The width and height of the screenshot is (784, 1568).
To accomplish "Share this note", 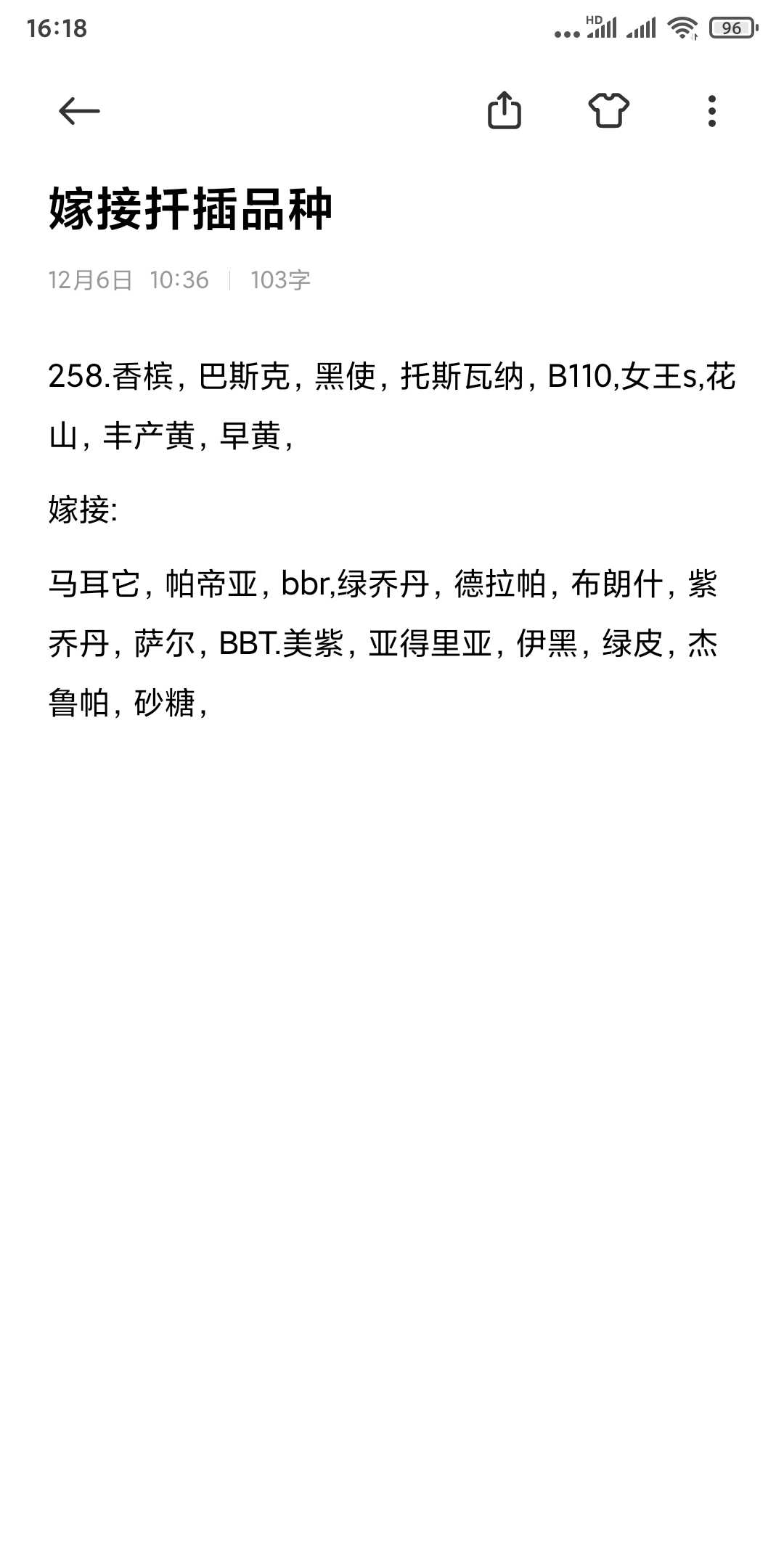I will pos(505,110).
